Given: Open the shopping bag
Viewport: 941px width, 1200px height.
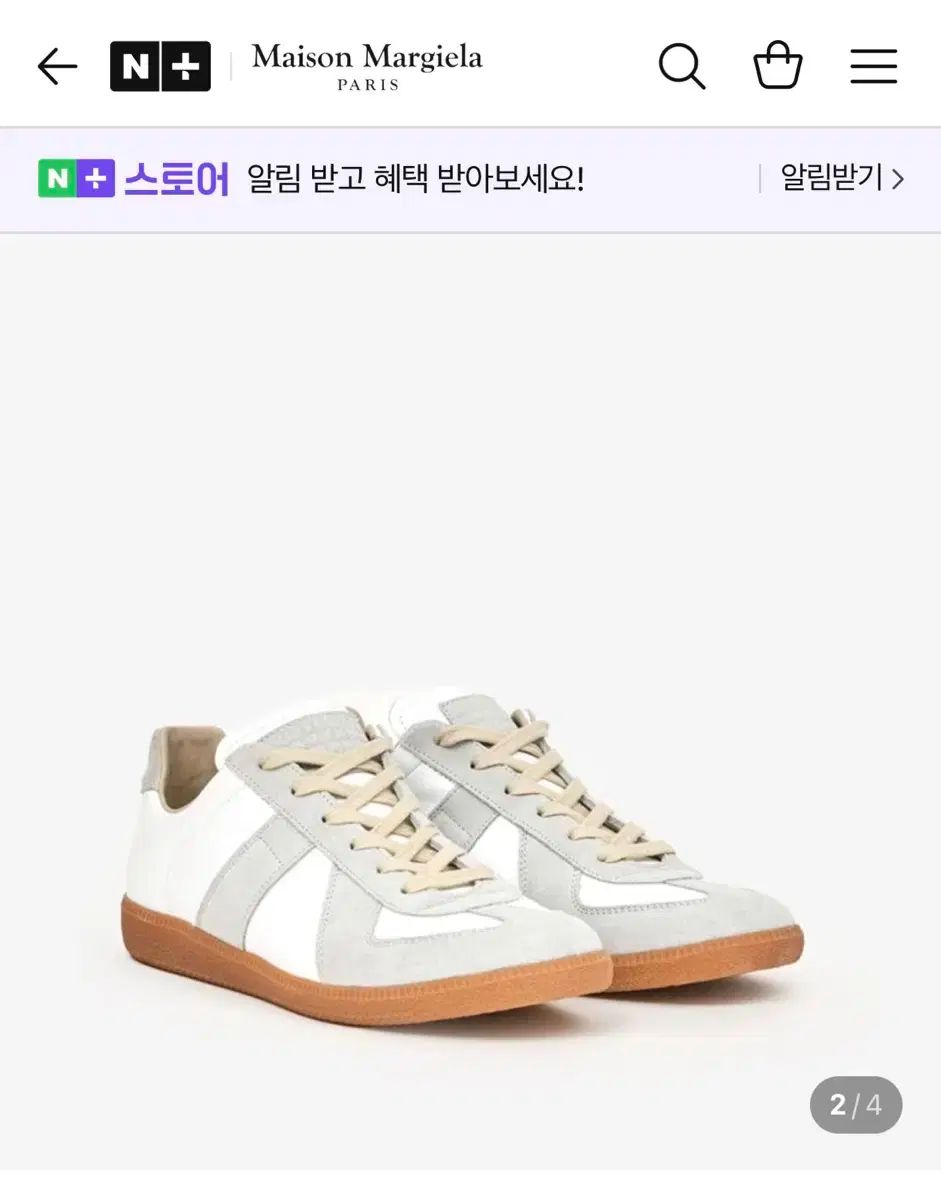Looking at the screenshot, I should point(777,67).
